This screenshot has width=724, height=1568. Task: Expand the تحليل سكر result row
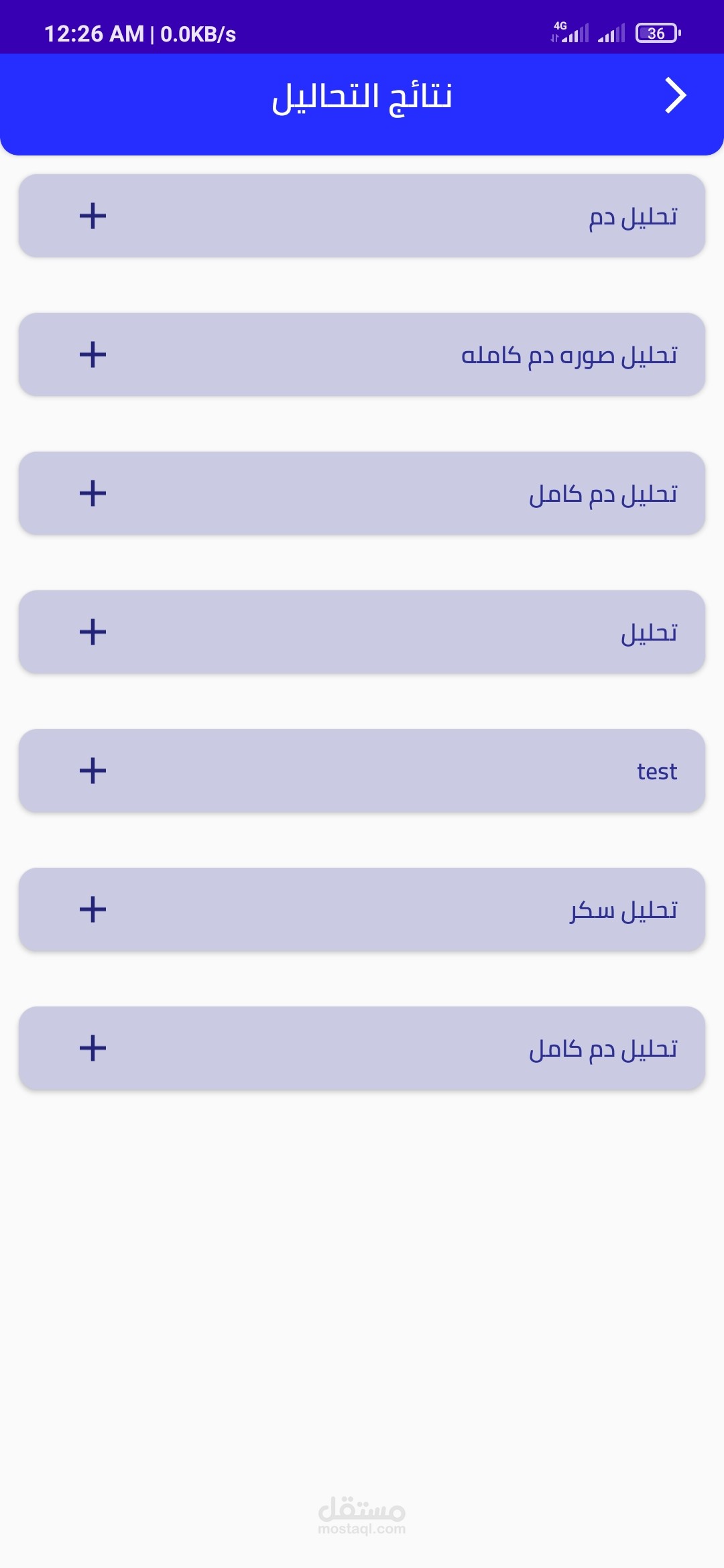93,909
